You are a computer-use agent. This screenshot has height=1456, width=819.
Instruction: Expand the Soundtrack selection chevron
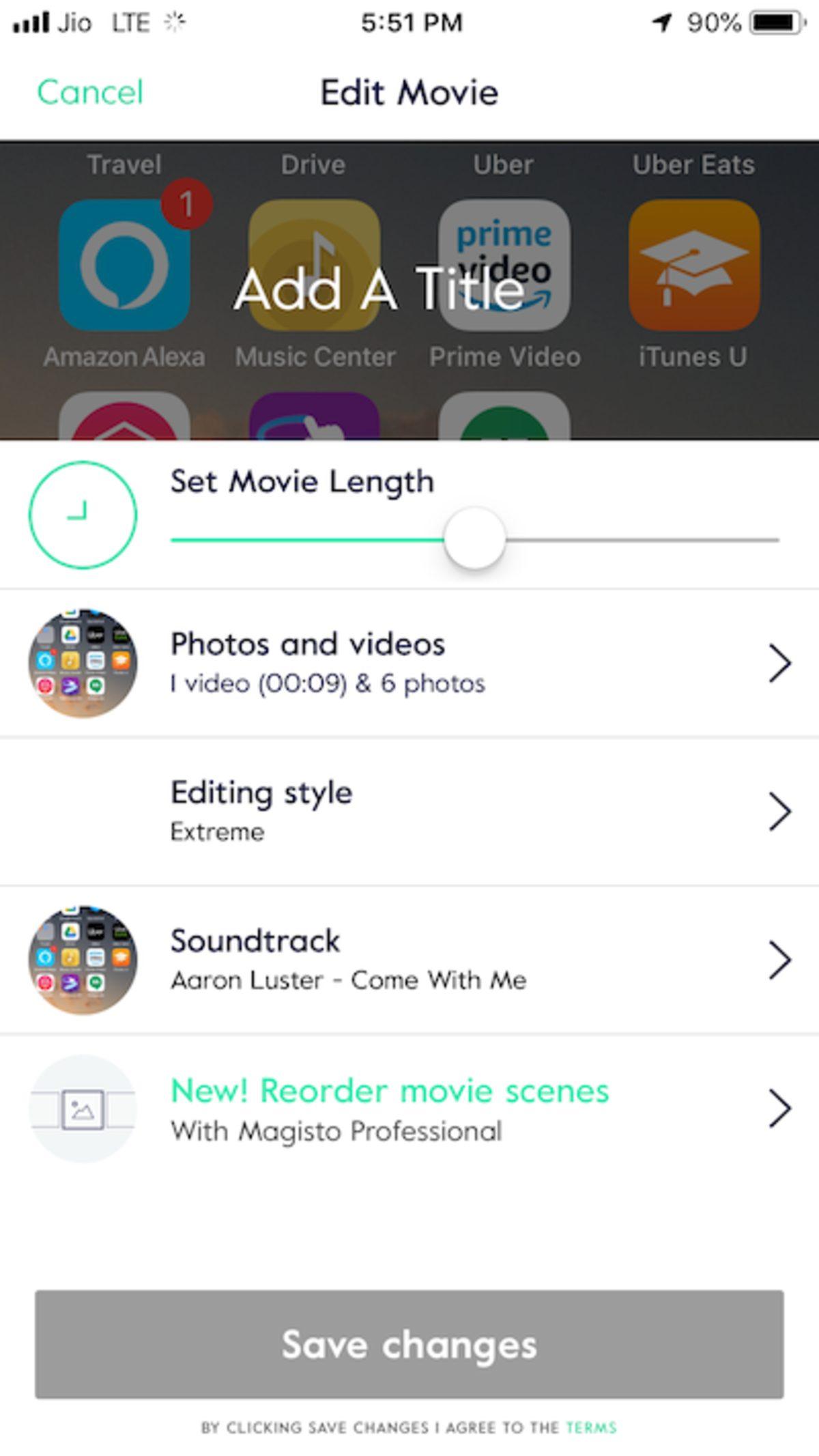tap(780, 960)
